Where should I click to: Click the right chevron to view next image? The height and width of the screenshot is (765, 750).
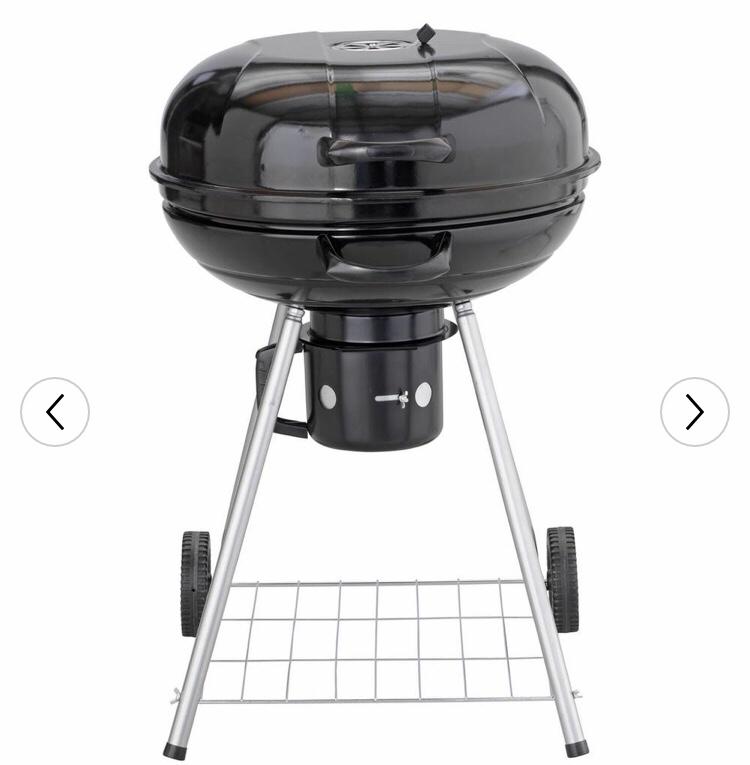(694, 411)
